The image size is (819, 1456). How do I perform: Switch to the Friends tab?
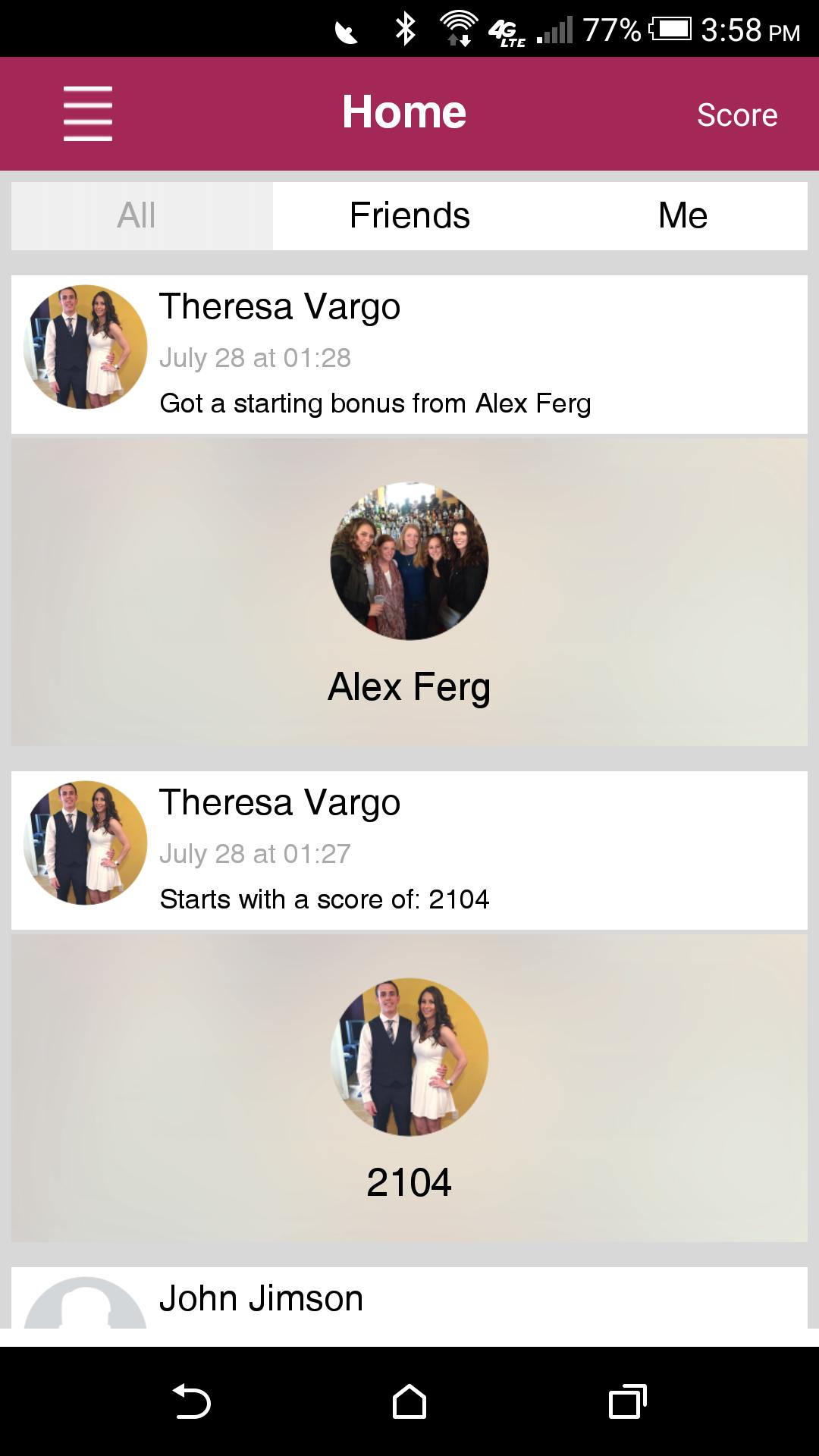coord(409,216)
